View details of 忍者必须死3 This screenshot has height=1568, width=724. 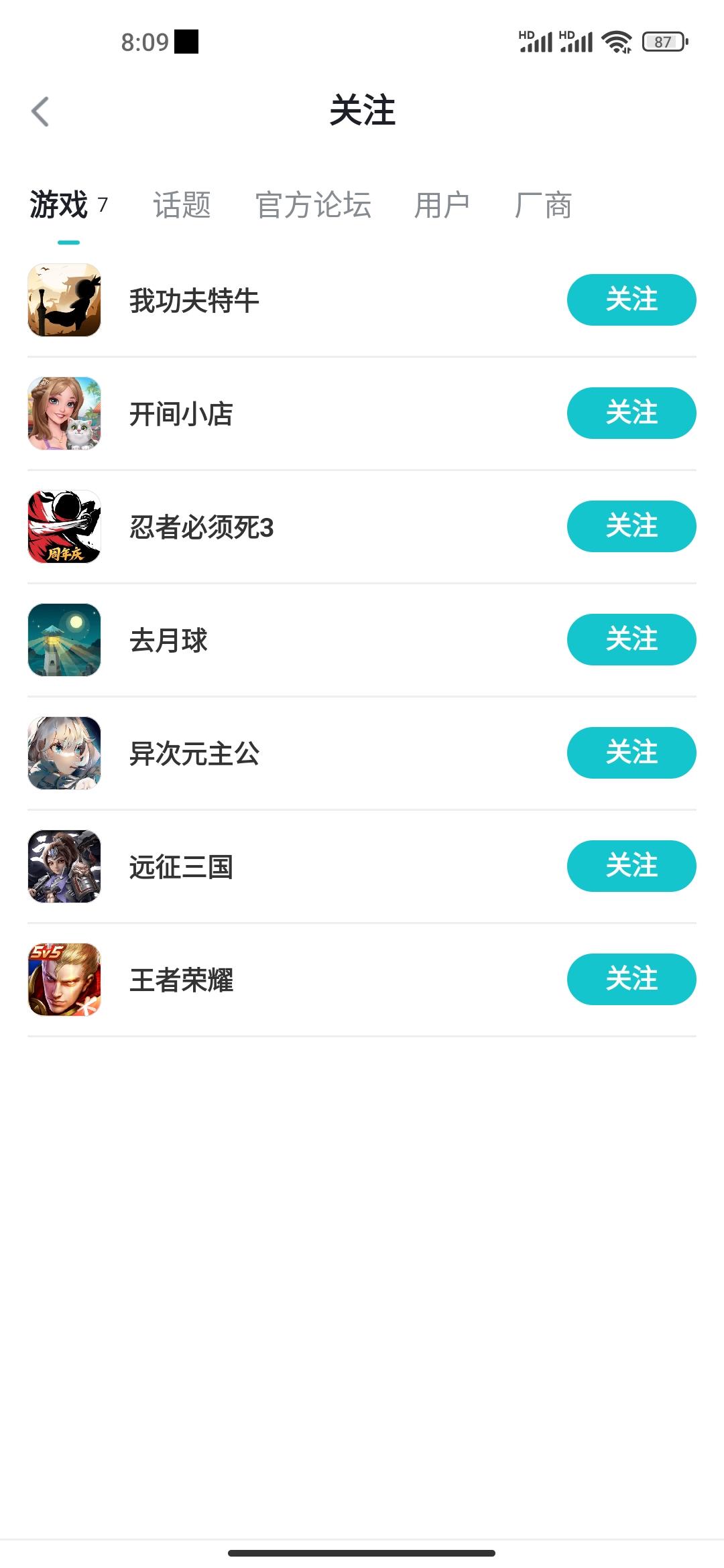click(295, 527)
